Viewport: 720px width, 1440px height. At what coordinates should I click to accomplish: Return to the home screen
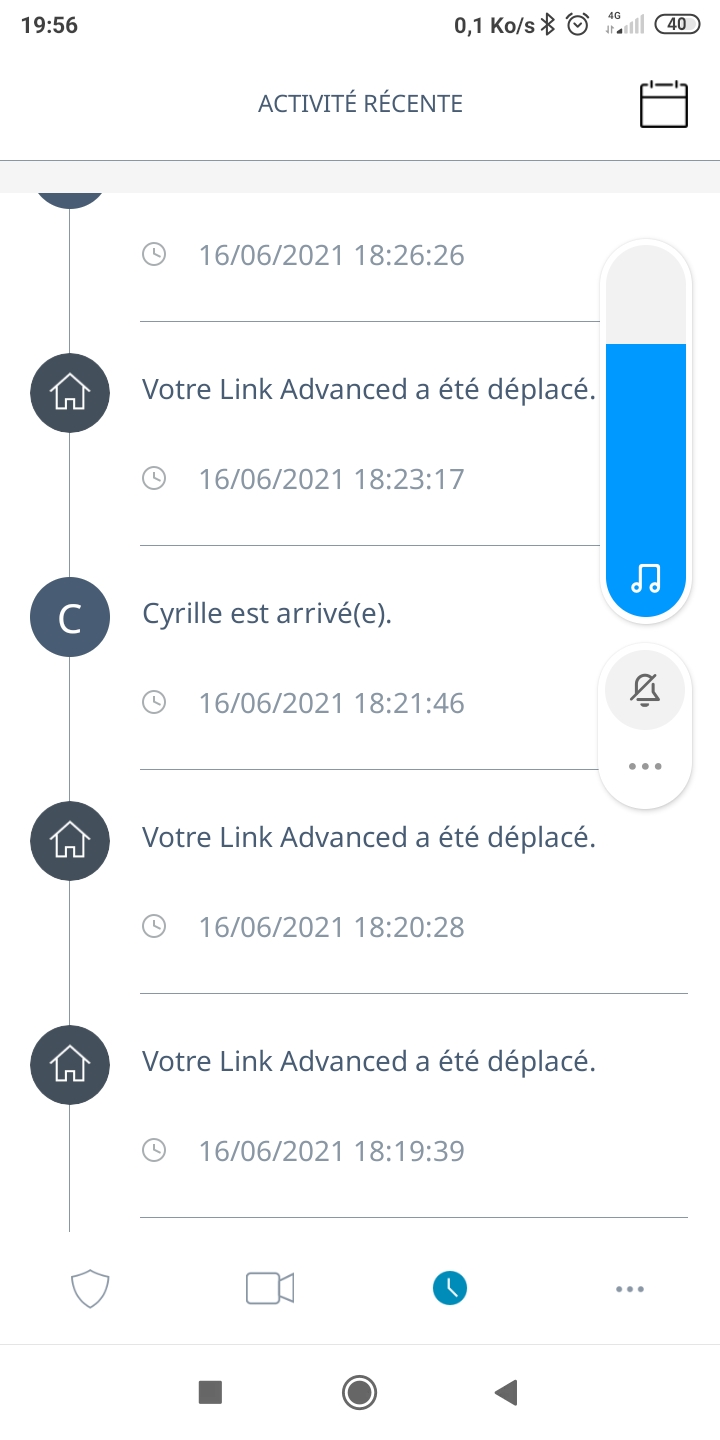click(359, 1392)
